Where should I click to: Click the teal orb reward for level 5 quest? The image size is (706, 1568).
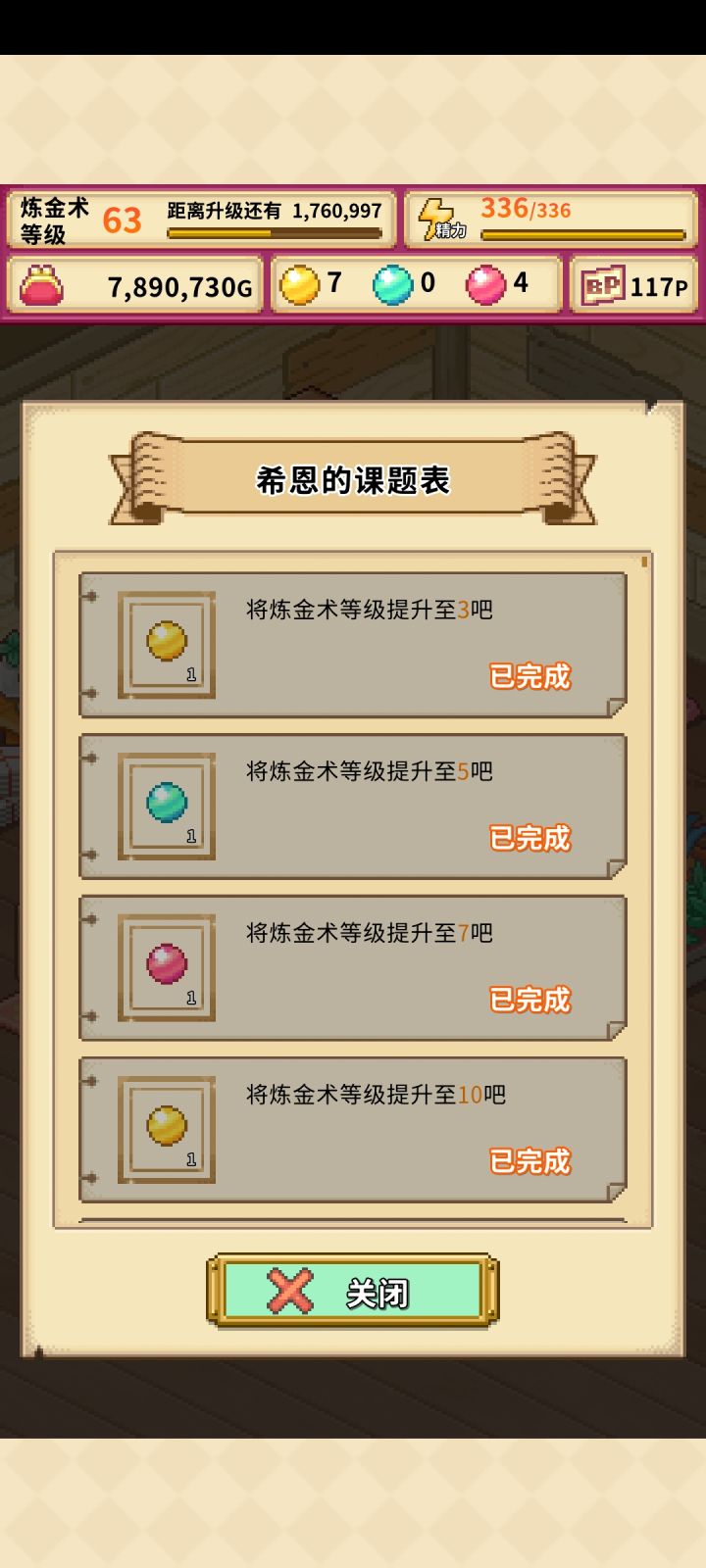pos(165,800)
